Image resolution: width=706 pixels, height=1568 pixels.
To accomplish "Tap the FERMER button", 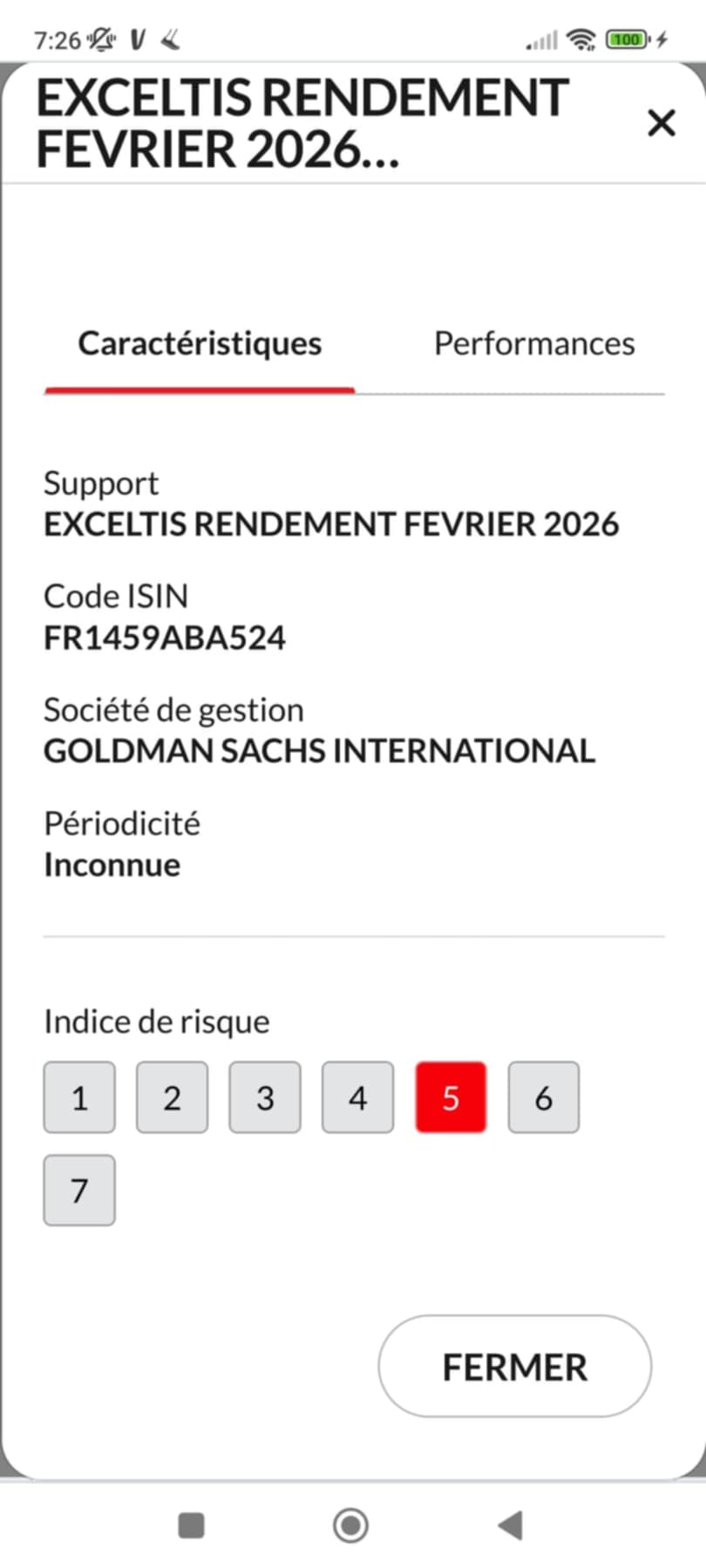I will tap(514, 1367).
